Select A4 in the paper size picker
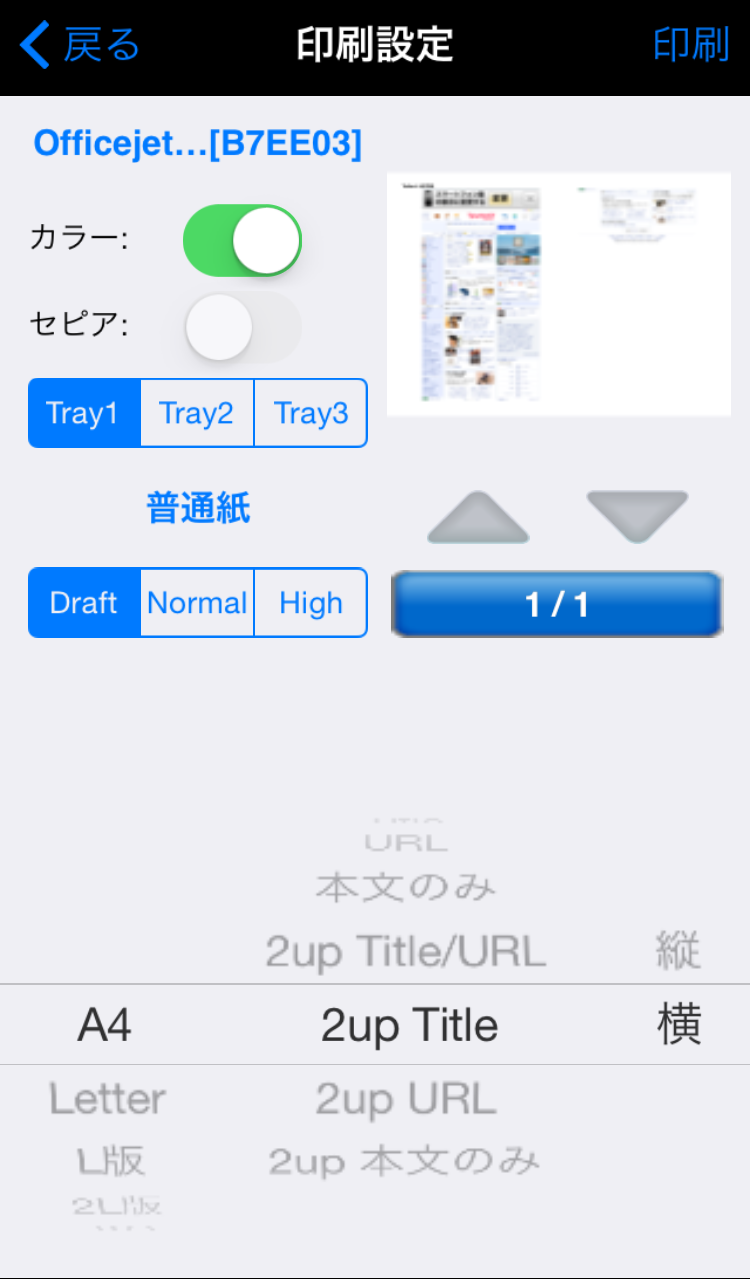 (x=105, y=1024)
